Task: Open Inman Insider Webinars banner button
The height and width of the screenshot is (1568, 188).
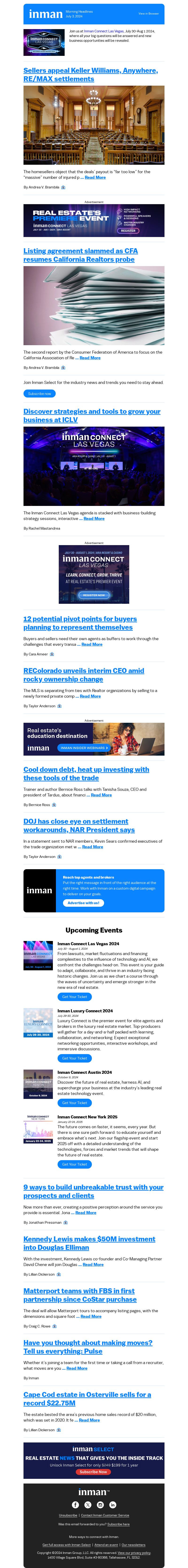Action: coord(84,747)
